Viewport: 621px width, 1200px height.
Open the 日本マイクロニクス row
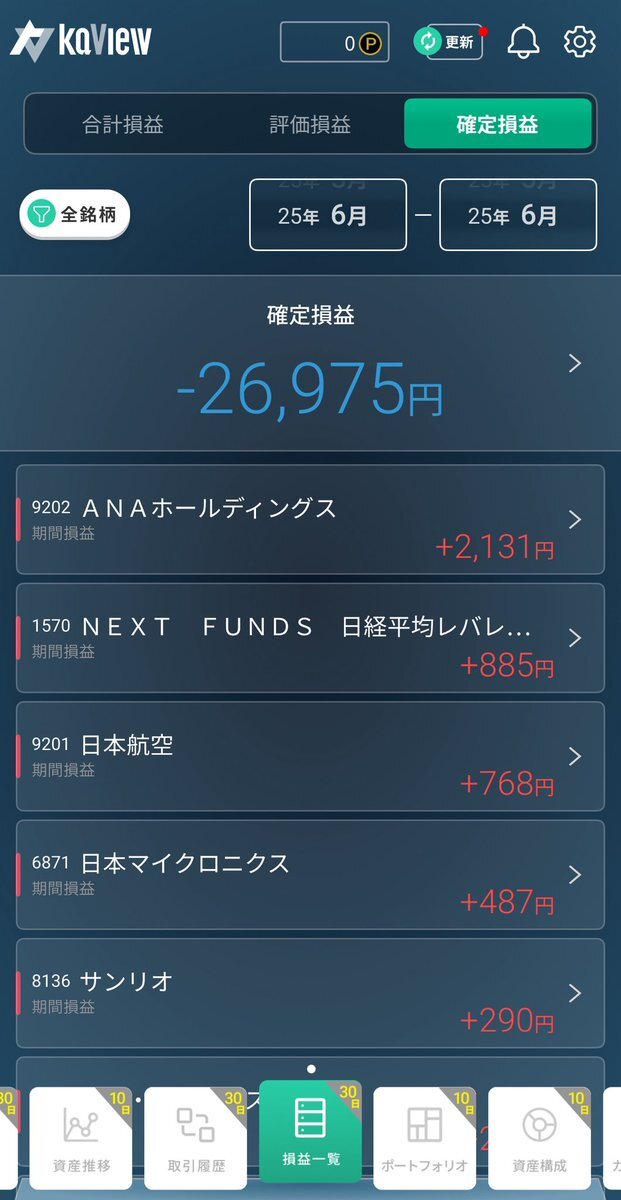(310, 874)
